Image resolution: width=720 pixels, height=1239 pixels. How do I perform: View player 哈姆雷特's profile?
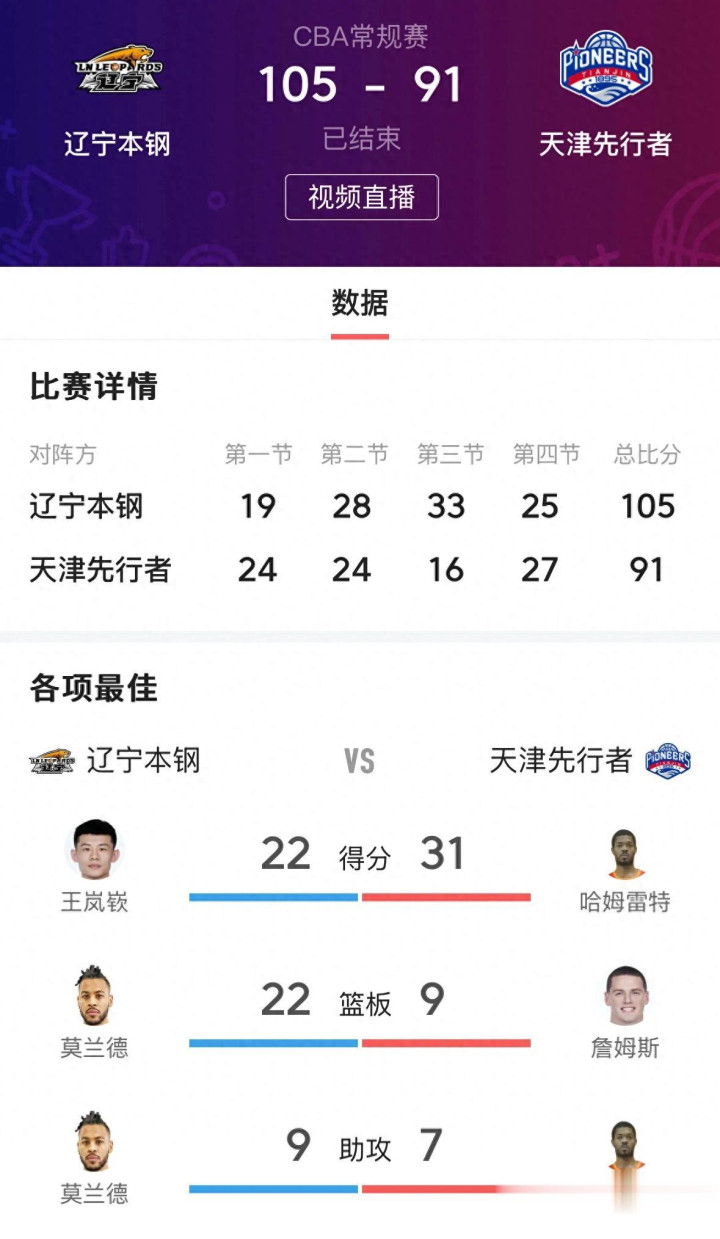625,855
